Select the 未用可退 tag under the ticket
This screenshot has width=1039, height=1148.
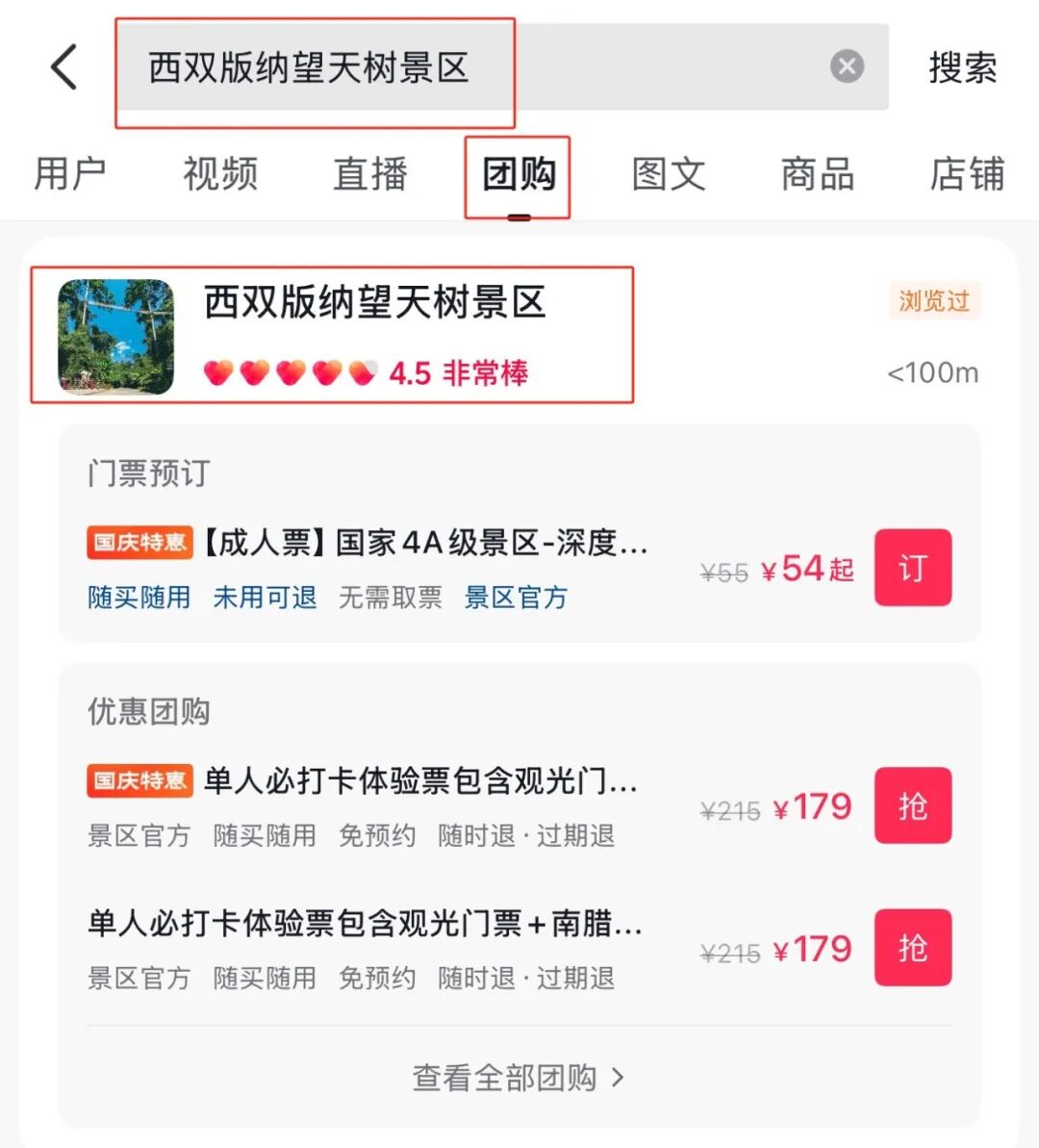(266, 598)
